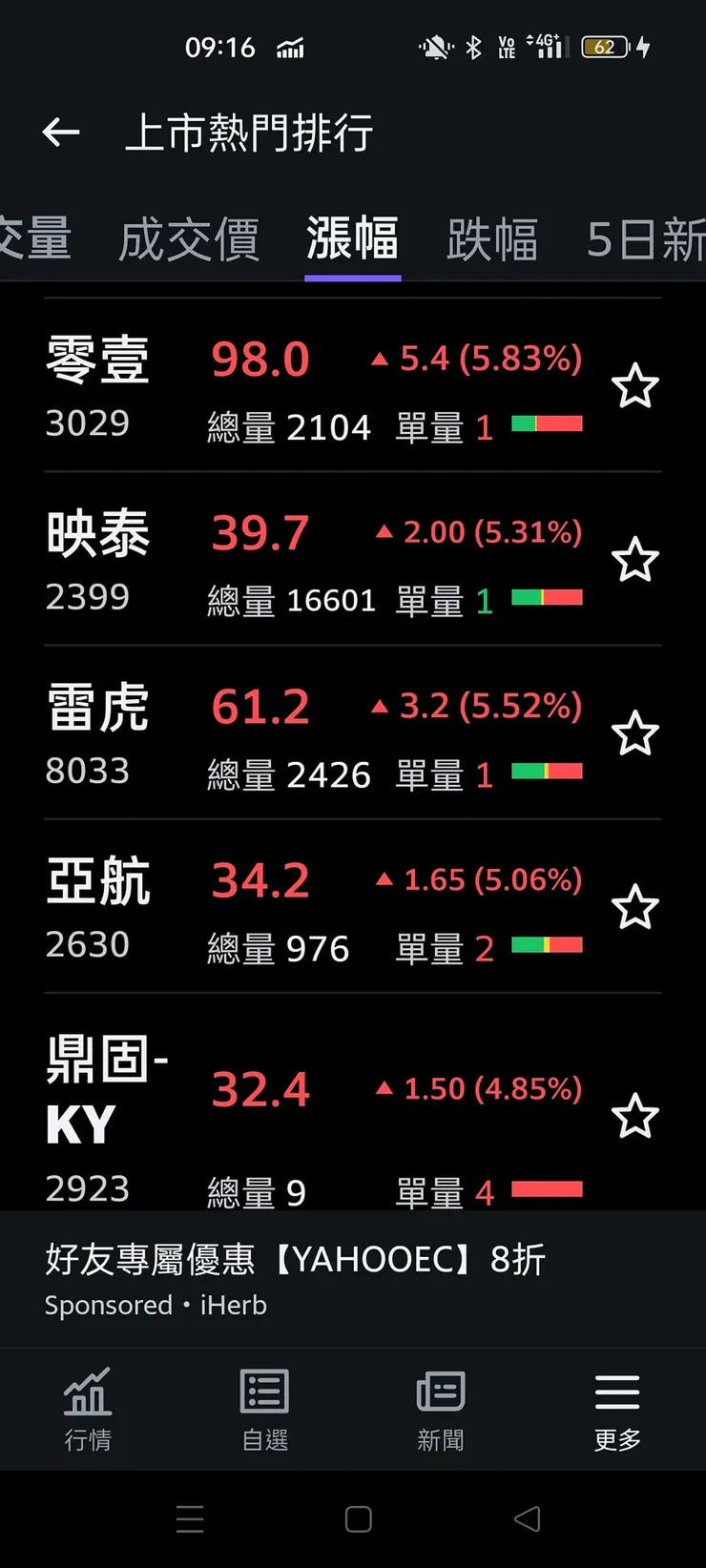Tap the volume bar next to 鼎固-KY

pos(549,1189)
